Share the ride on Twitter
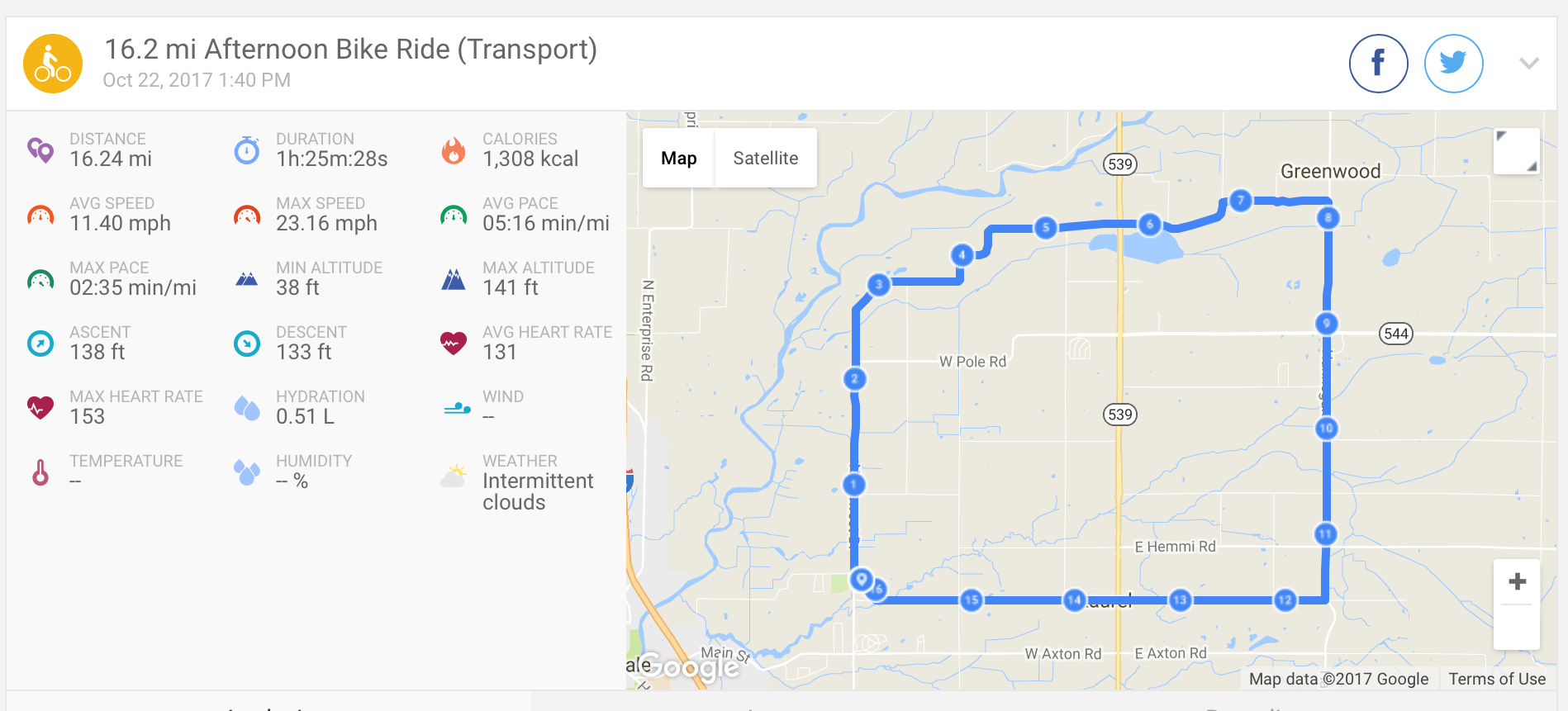 click(1453, 64)
